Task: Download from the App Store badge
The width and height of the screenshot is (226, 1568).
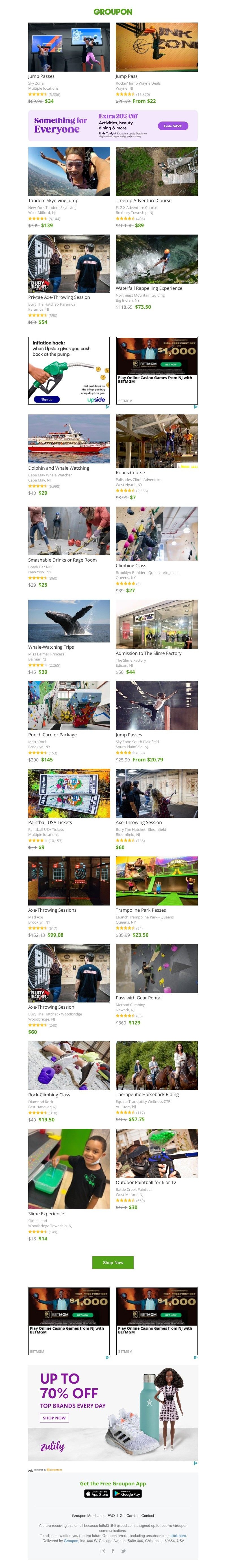Action: point(97,1494)
